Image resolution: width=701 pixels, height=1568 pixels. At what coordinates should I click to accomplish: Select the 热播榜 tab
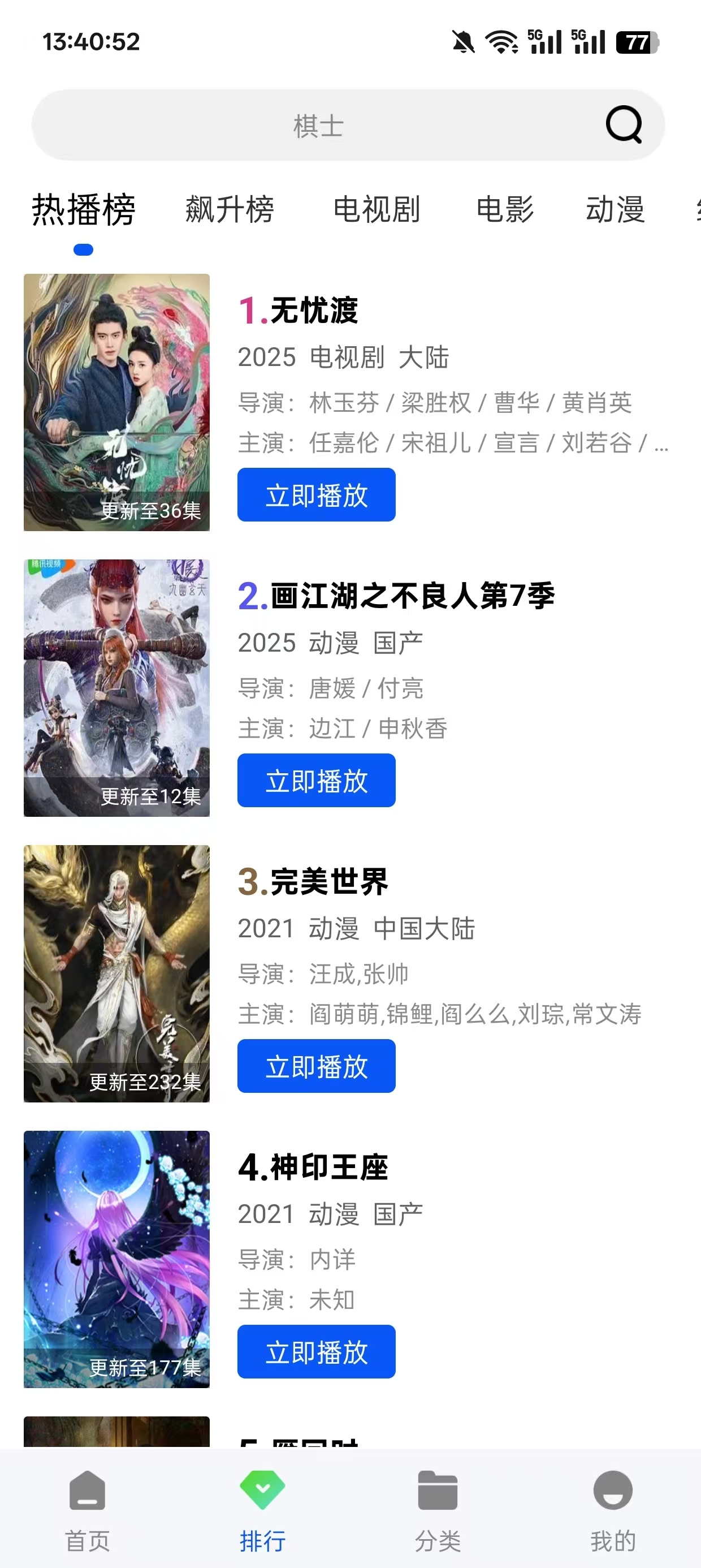82,209
